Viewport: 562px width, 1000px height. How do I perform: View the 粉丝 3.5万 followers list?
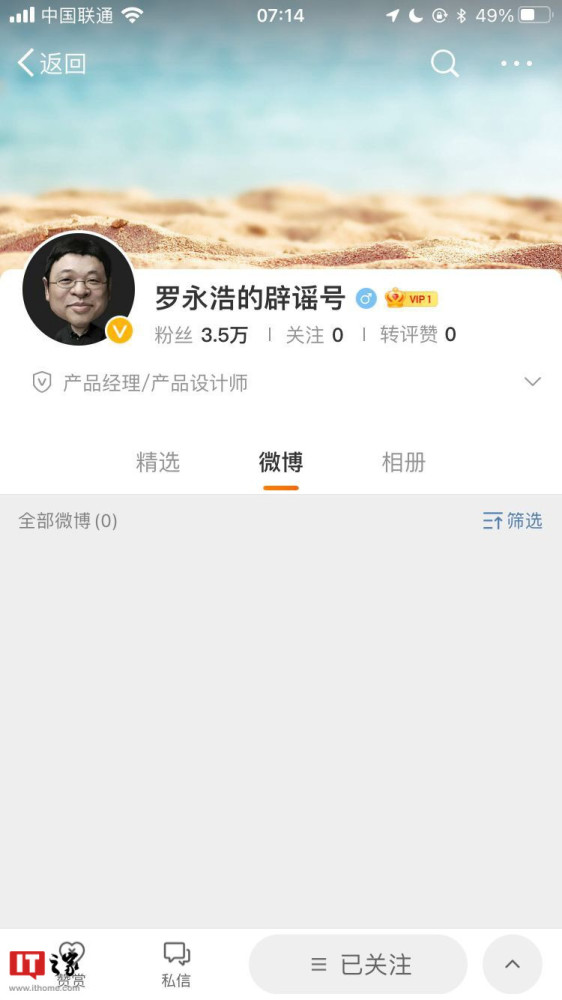tap(201, 335)
